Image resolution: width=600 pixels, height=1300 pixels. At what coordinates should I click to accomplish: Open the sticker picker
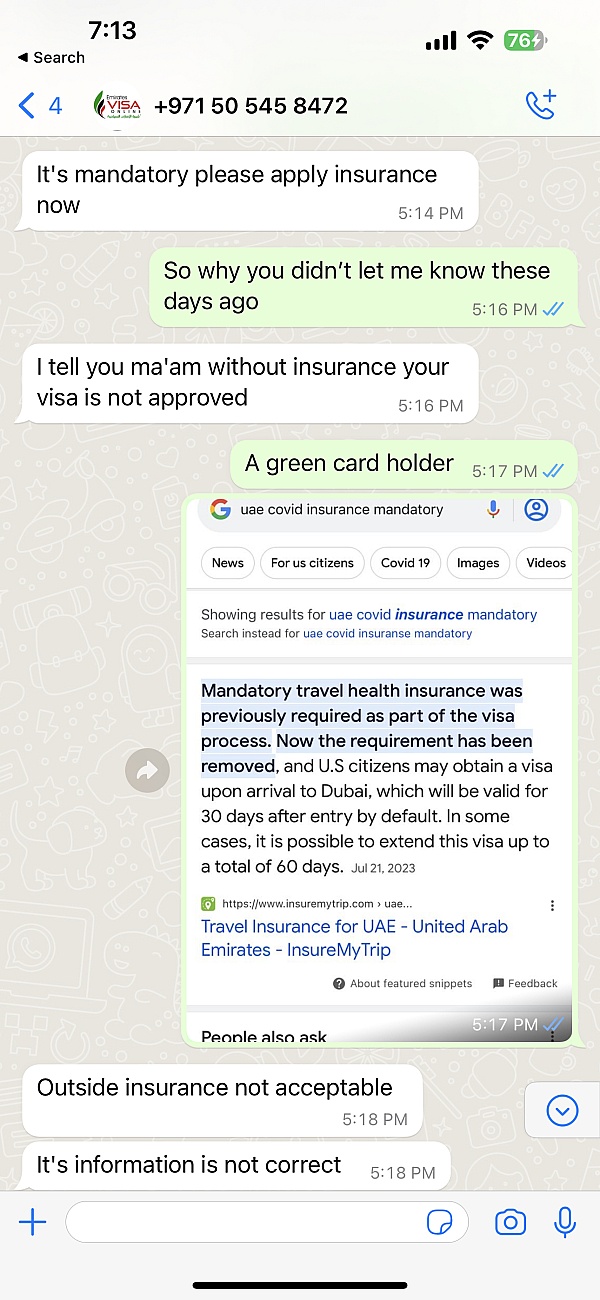click(438, 1222)
